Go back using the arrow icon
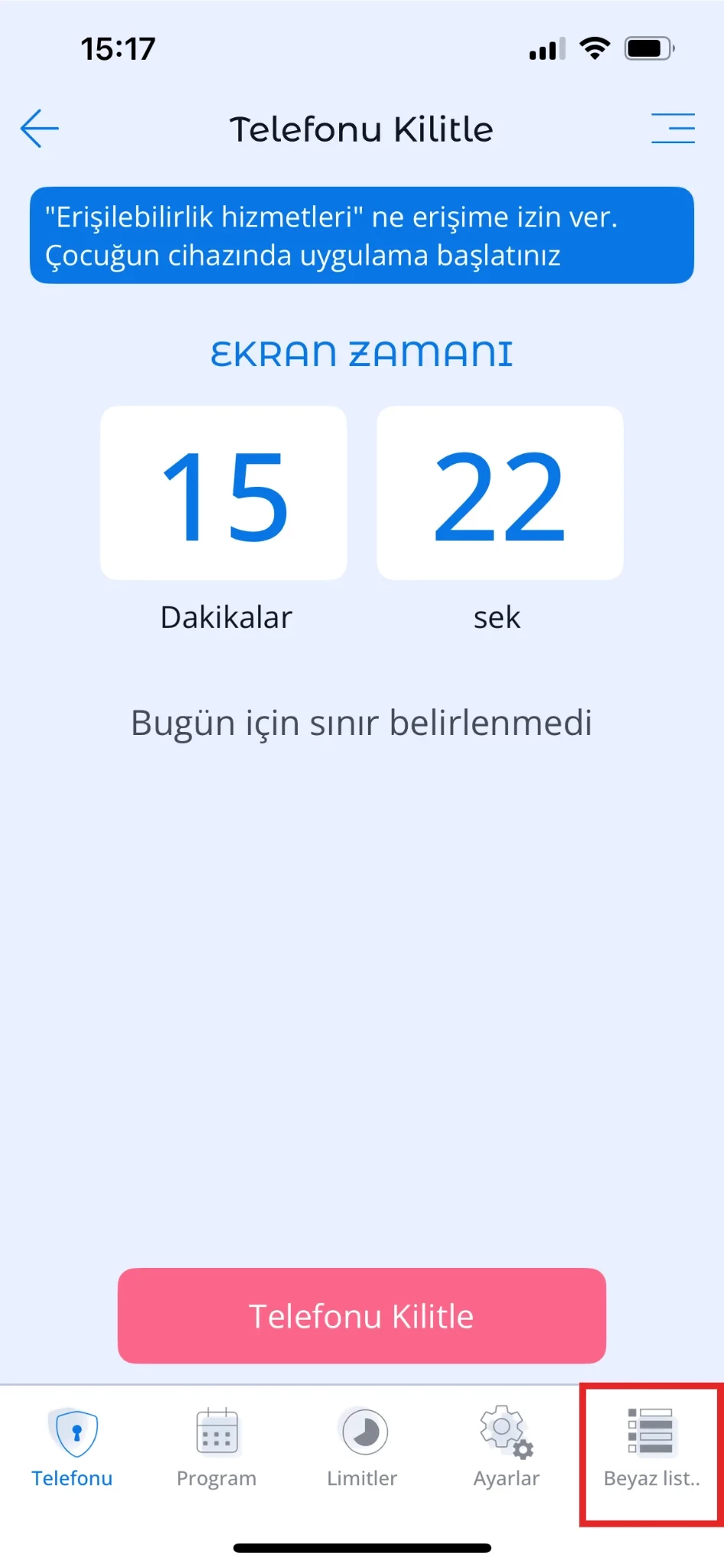The image size is (724, 1568). tap(40, 128)
